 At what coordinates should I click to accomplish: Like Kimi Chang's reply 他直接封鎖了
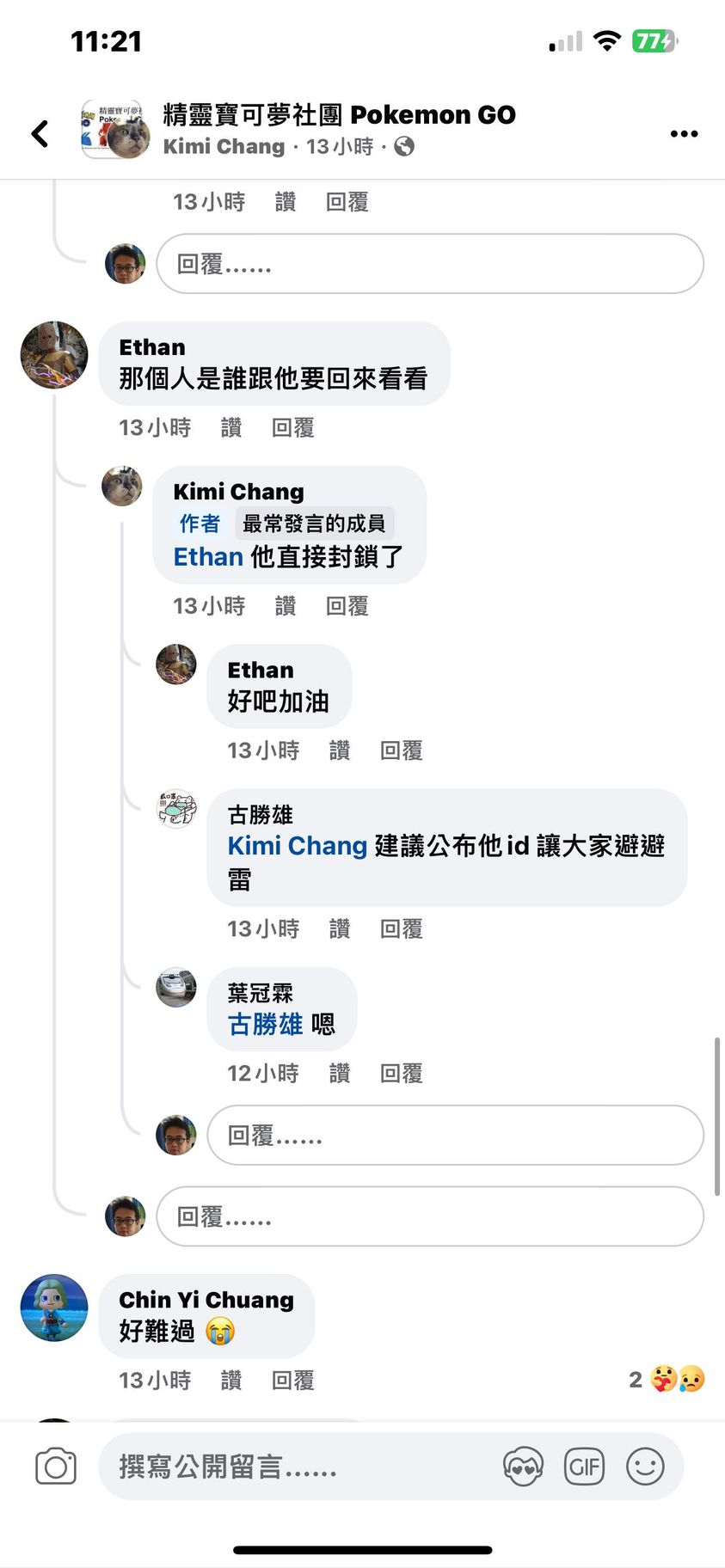click(x=285, y=606)
